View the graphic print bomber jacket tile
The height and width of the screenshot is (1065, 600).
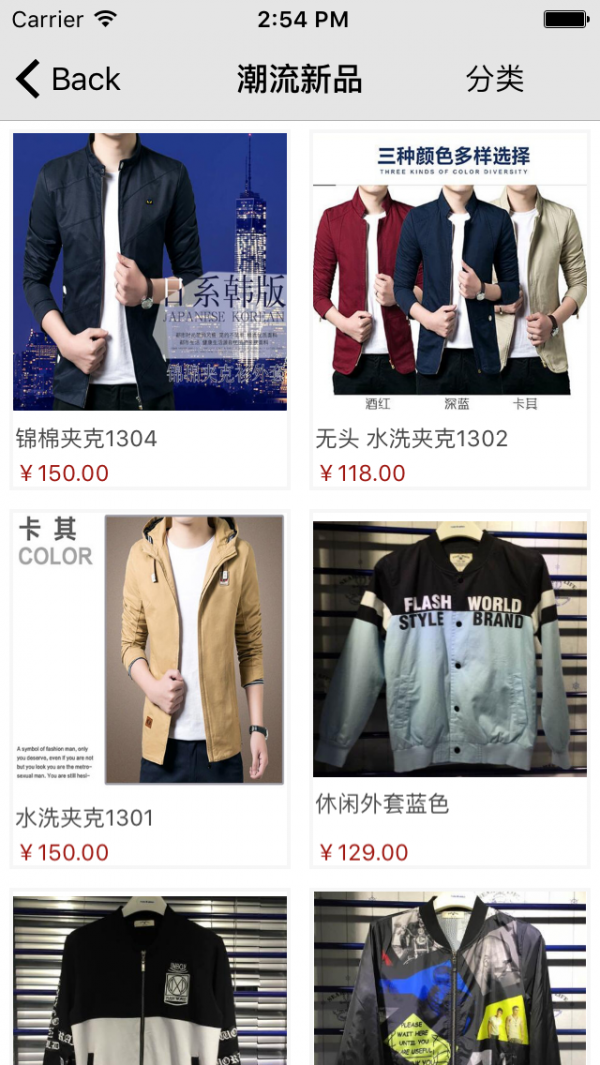pyautogui.click(x=450, y=980)
